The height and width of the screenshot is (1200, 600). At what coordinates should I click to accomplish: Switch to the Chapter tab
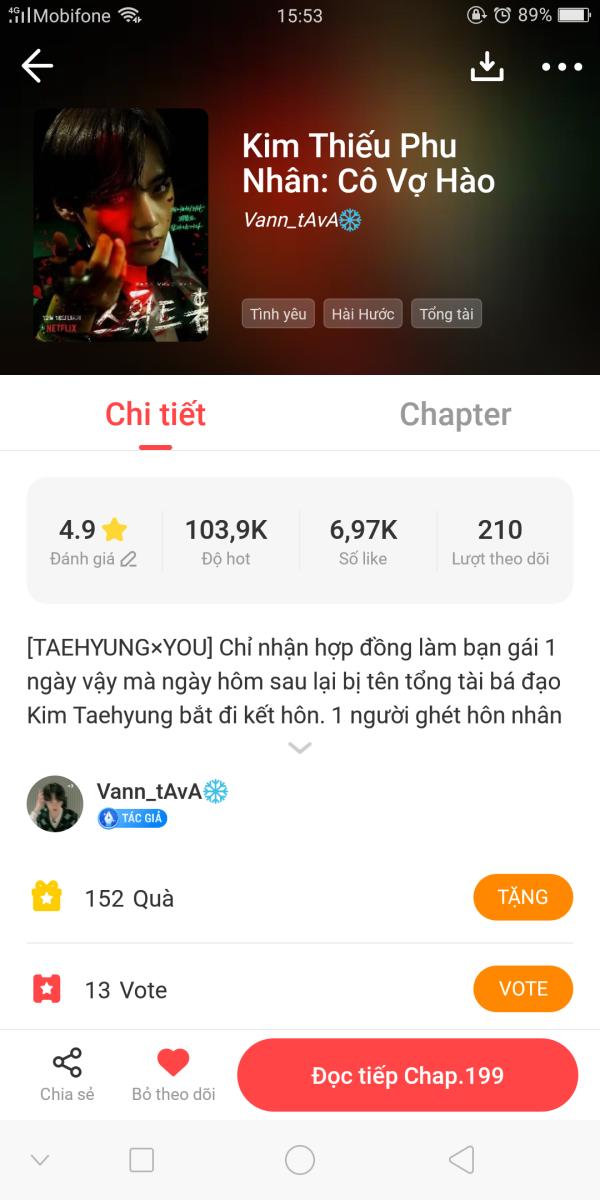click(x=455, y=414)
